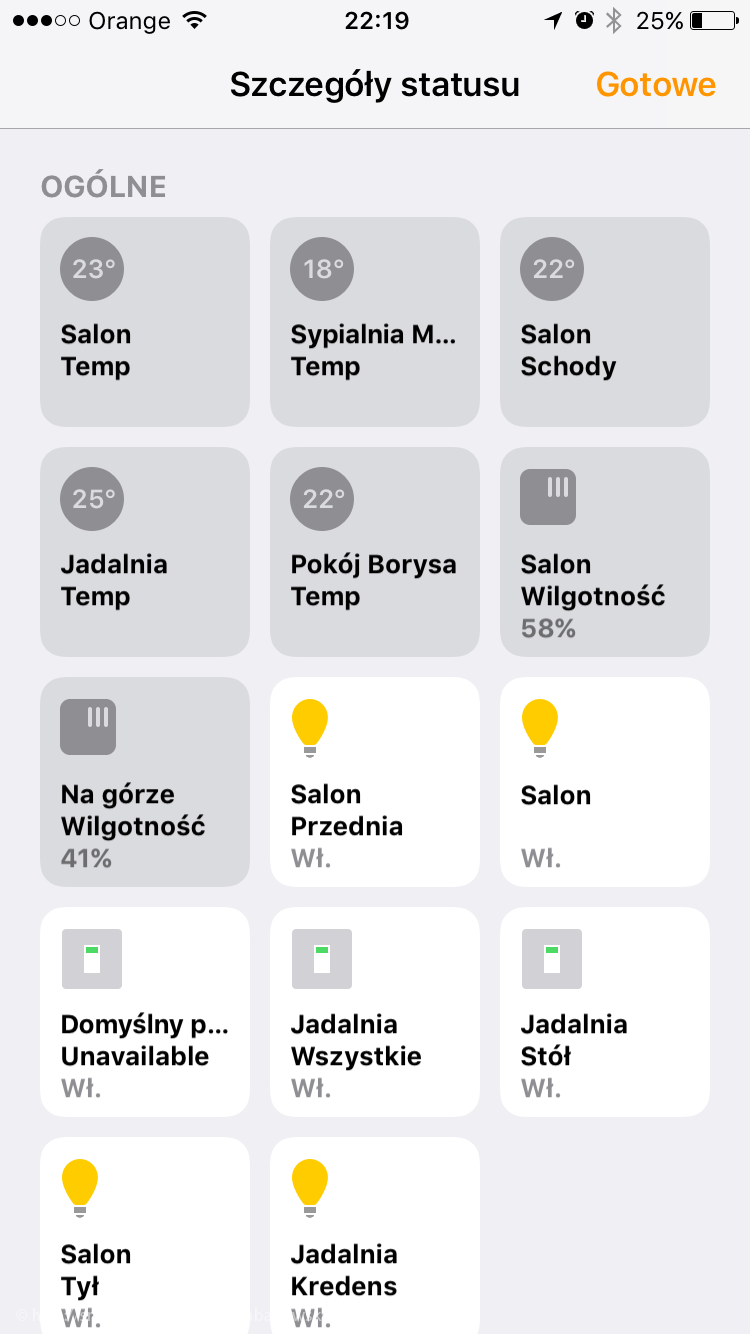
Task: Tap Gotowe to close status details
Action: click(x=655, y=84)
